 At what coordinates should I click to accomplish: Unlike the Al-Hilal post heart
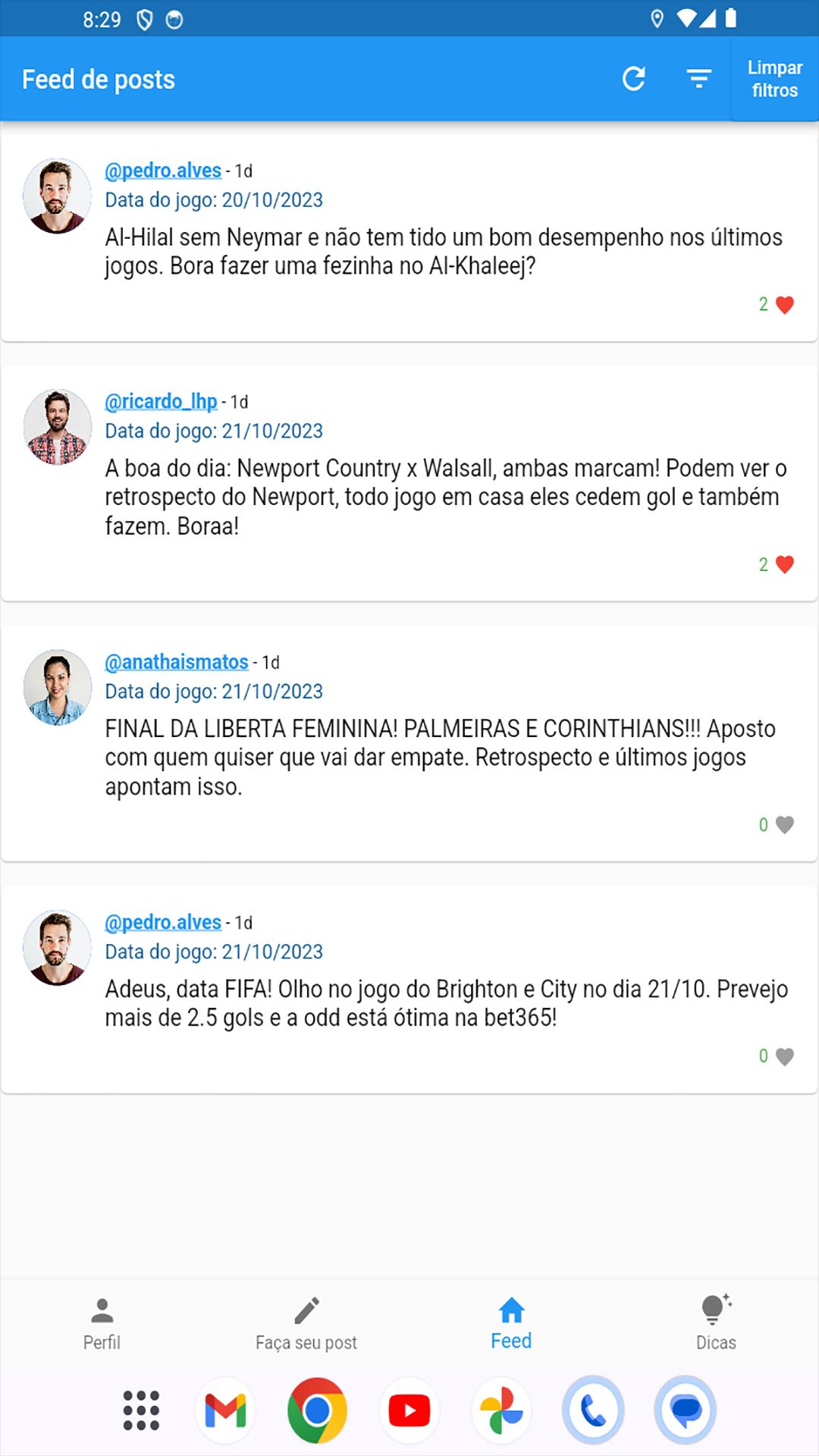coord(785,305)
